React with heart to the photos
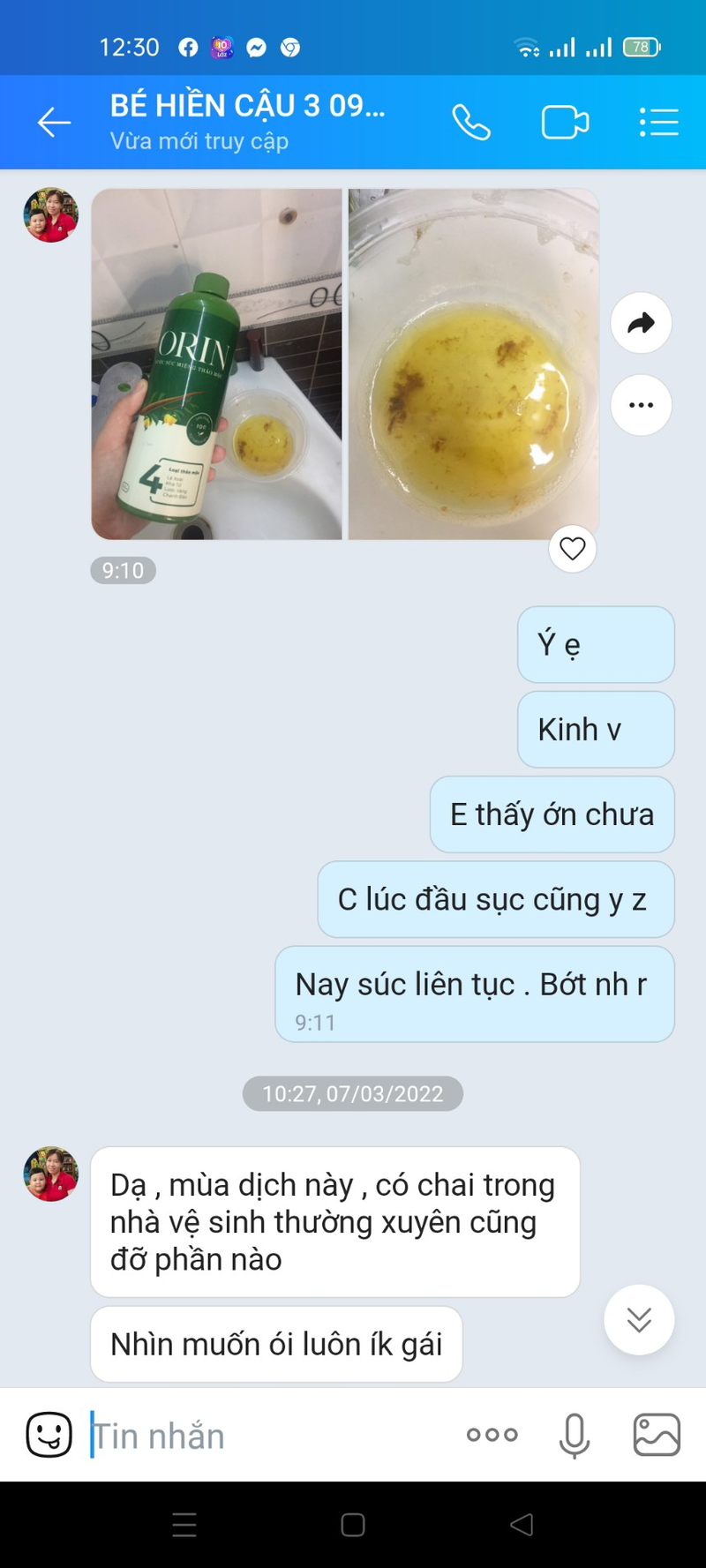The height and width of the screenshot is (1568, 706). pyautogui.click(x=573, y=549)
